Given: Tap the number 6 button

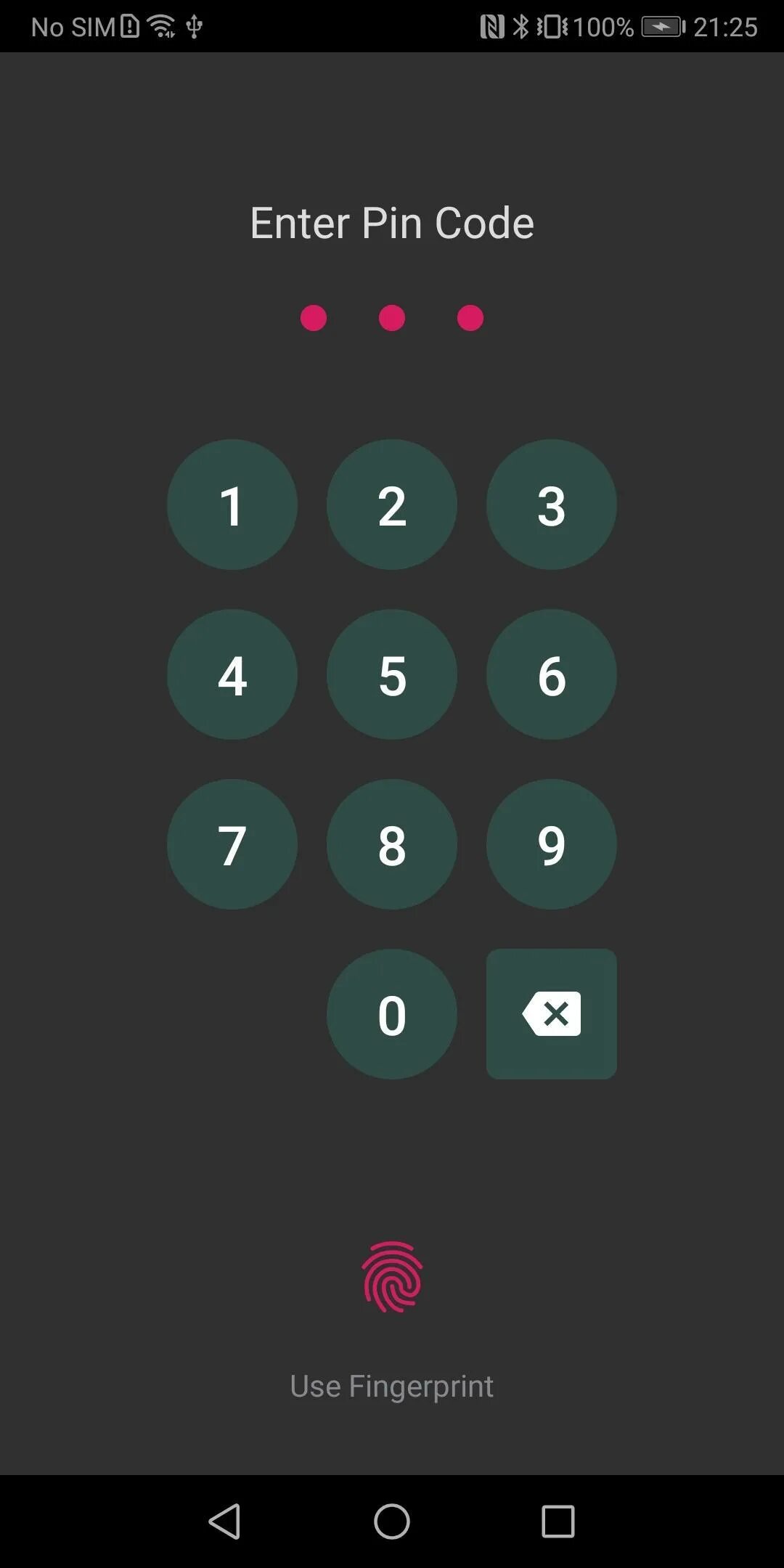Looking at the screenshot, I should [x=552, y=674].
